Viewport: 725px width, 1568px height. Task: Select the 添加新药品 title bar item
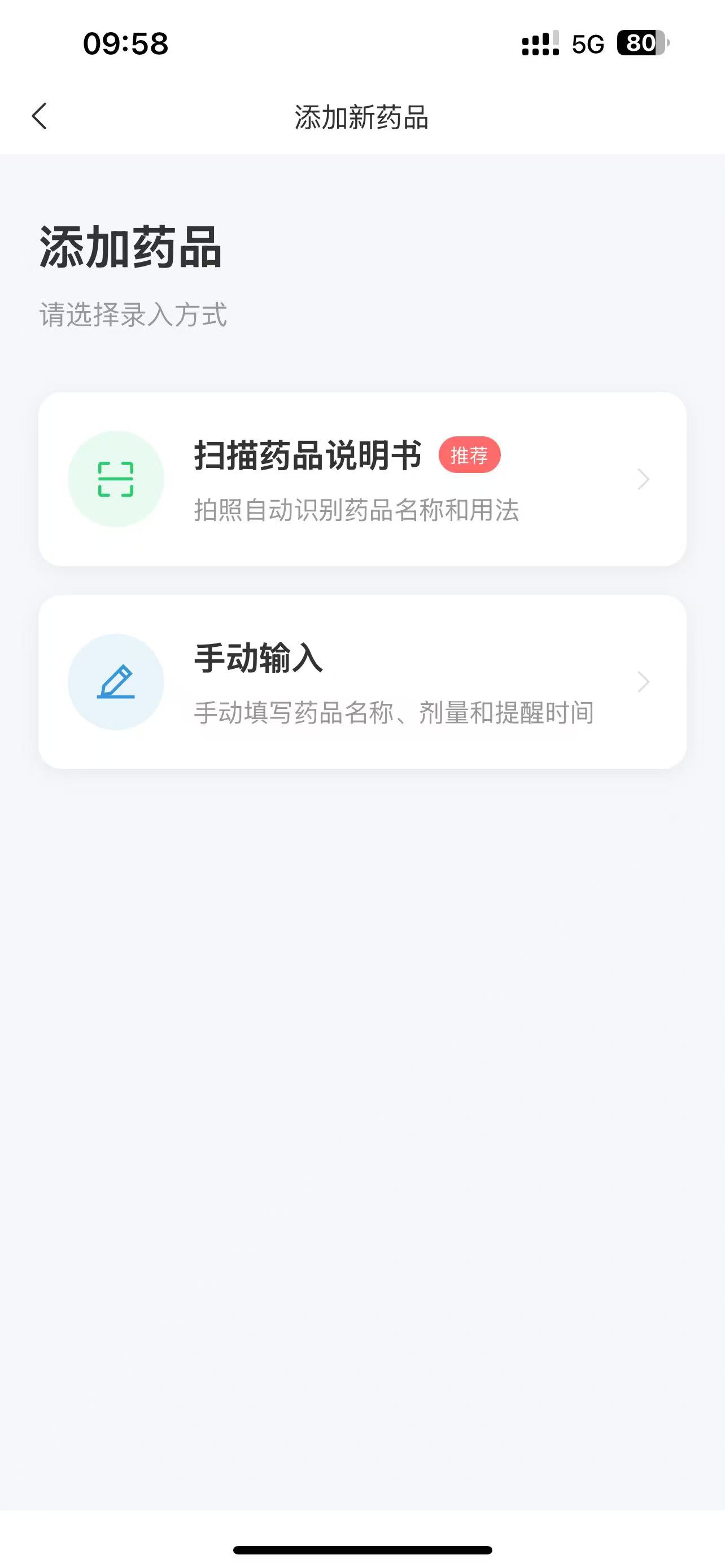click(362, 117)
